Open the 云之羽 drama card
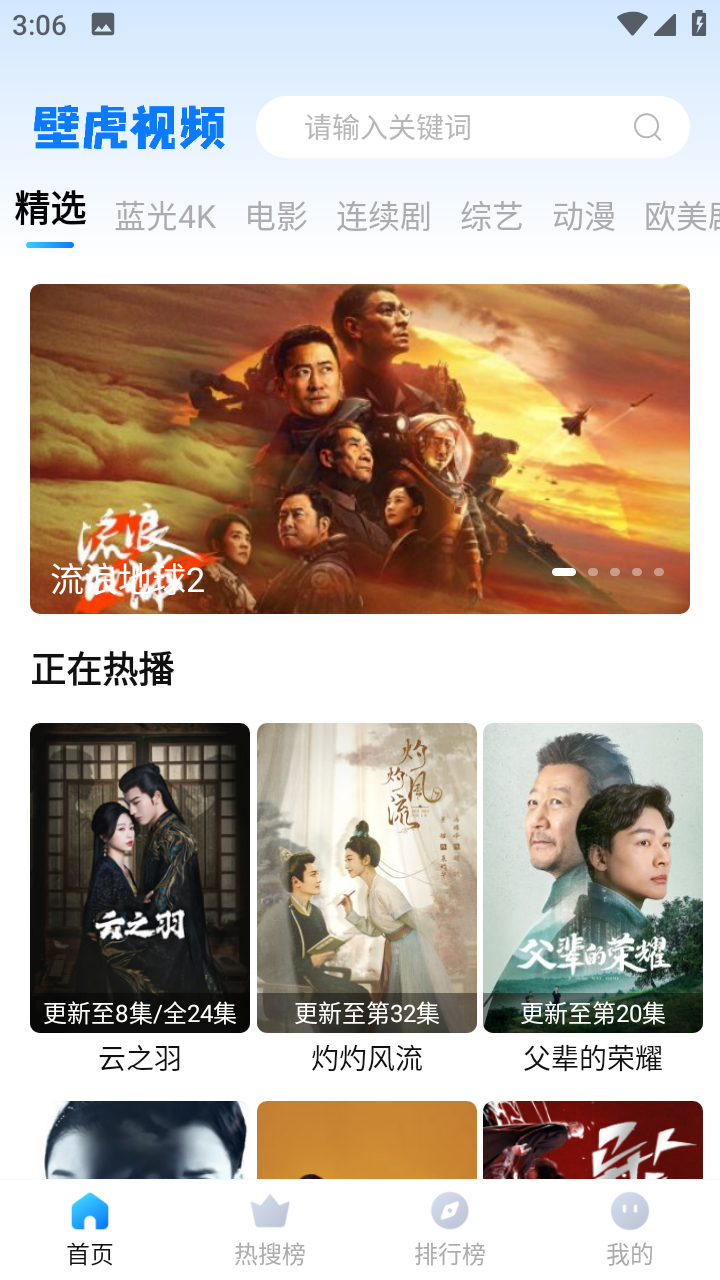 [140, 877]
